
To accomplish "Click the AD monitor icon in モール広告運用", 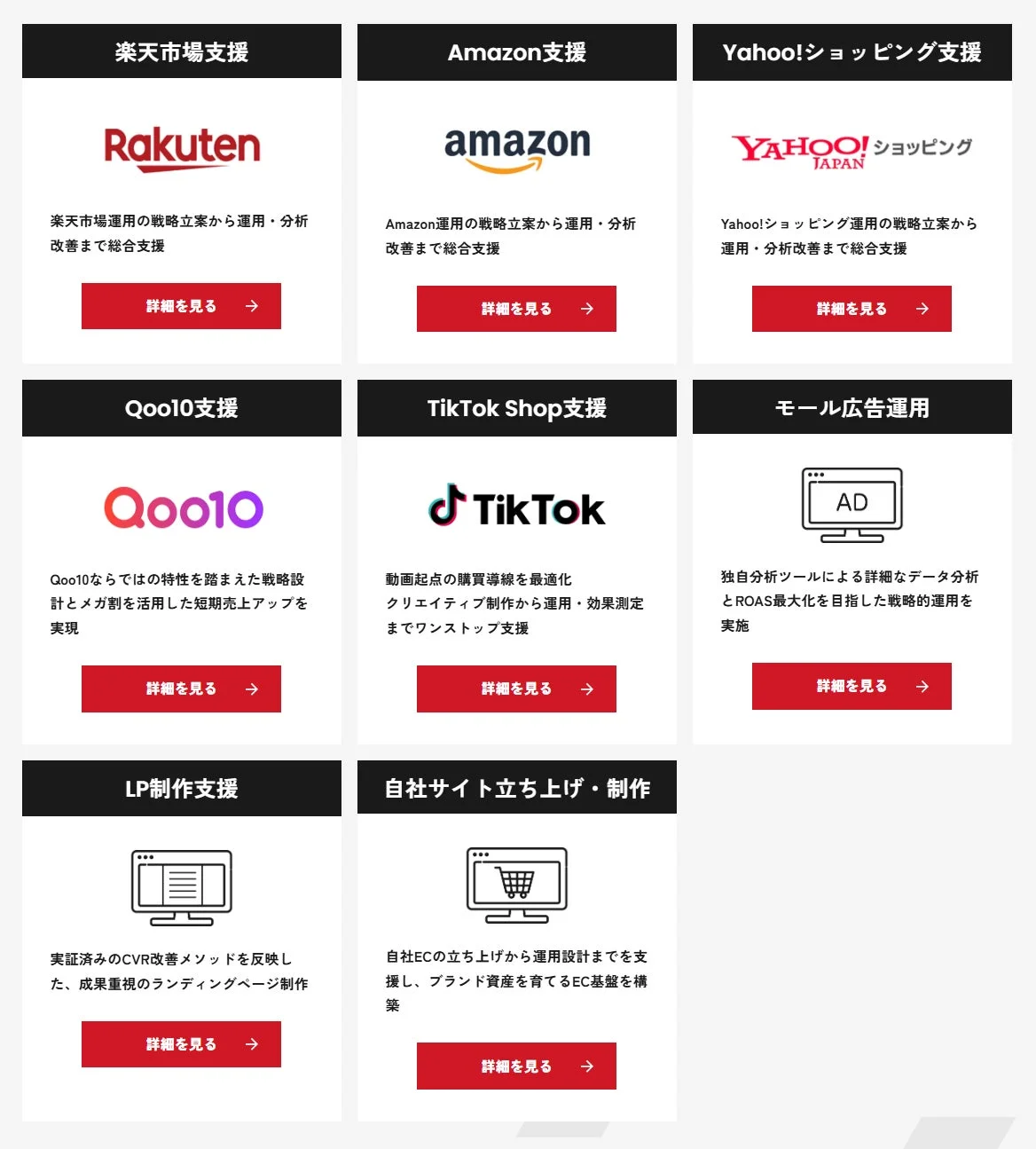I will tap(852, 503).
